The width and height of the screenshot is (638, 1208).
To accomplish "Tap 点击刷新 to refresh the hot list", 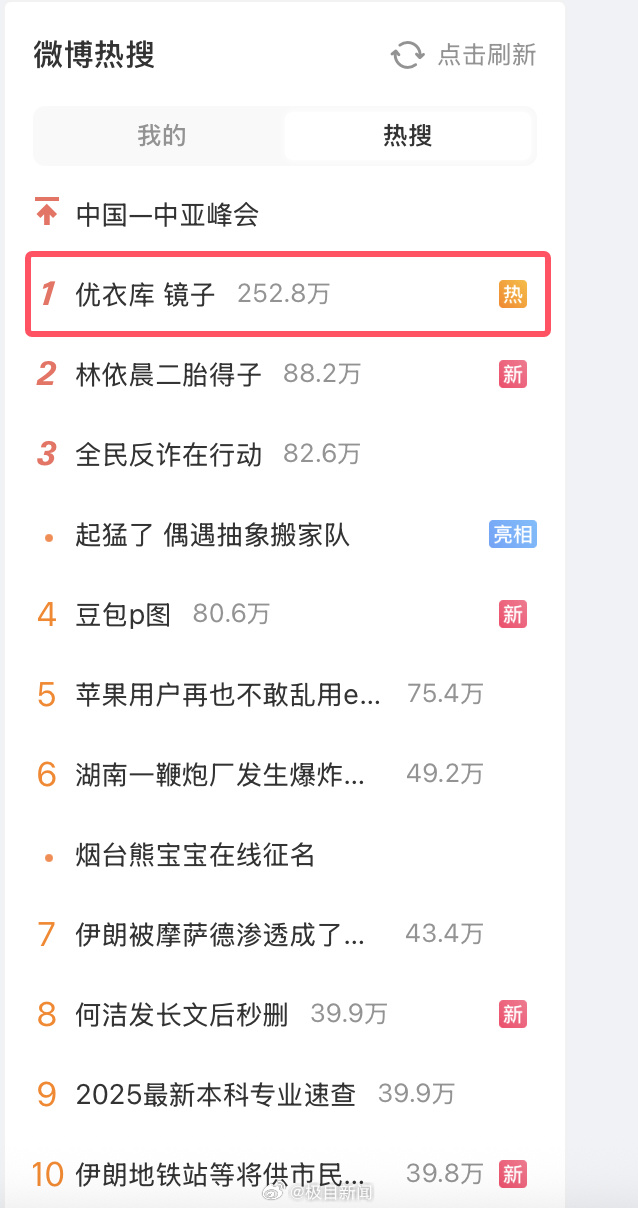I will point(465,55).
